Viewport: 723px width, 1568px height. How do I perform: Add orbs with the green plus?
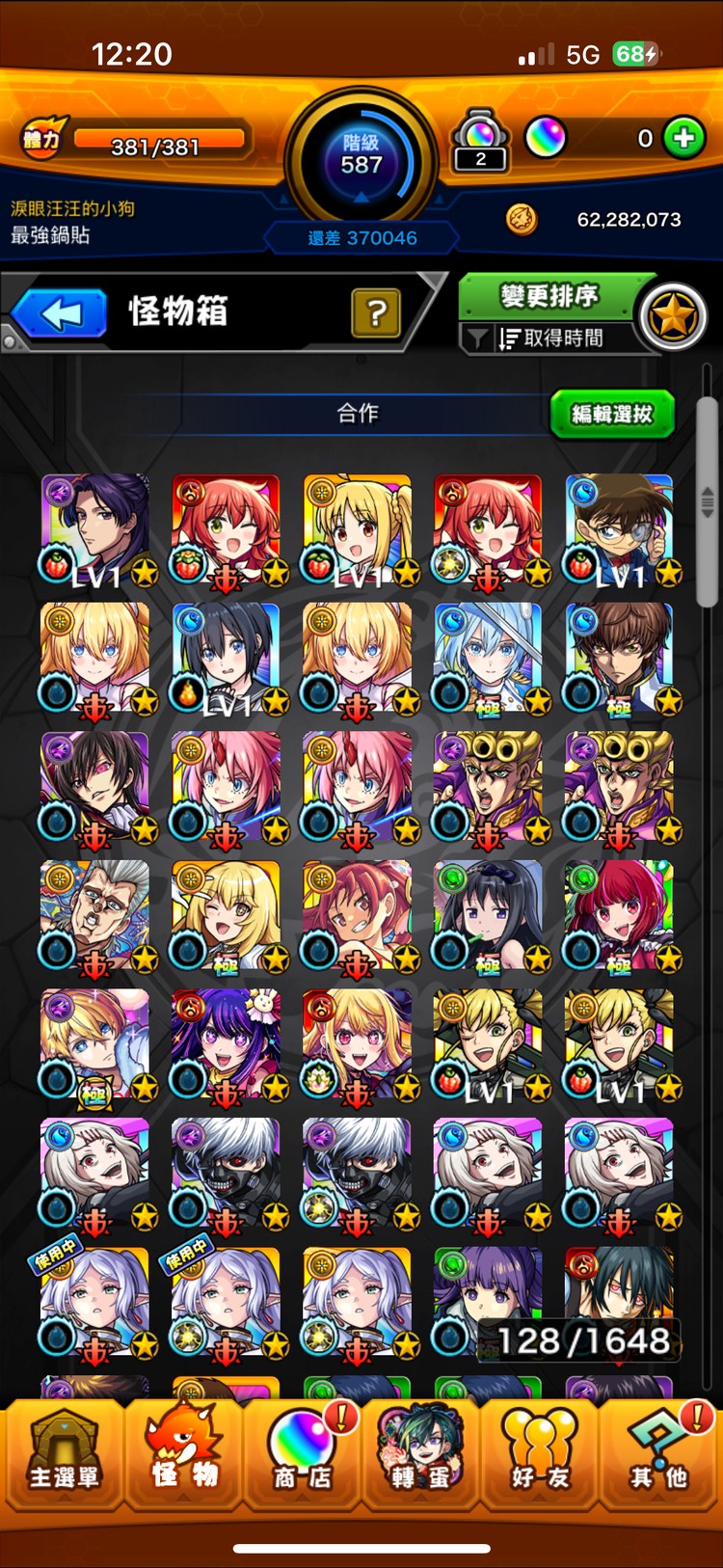[x=683, y=139]
